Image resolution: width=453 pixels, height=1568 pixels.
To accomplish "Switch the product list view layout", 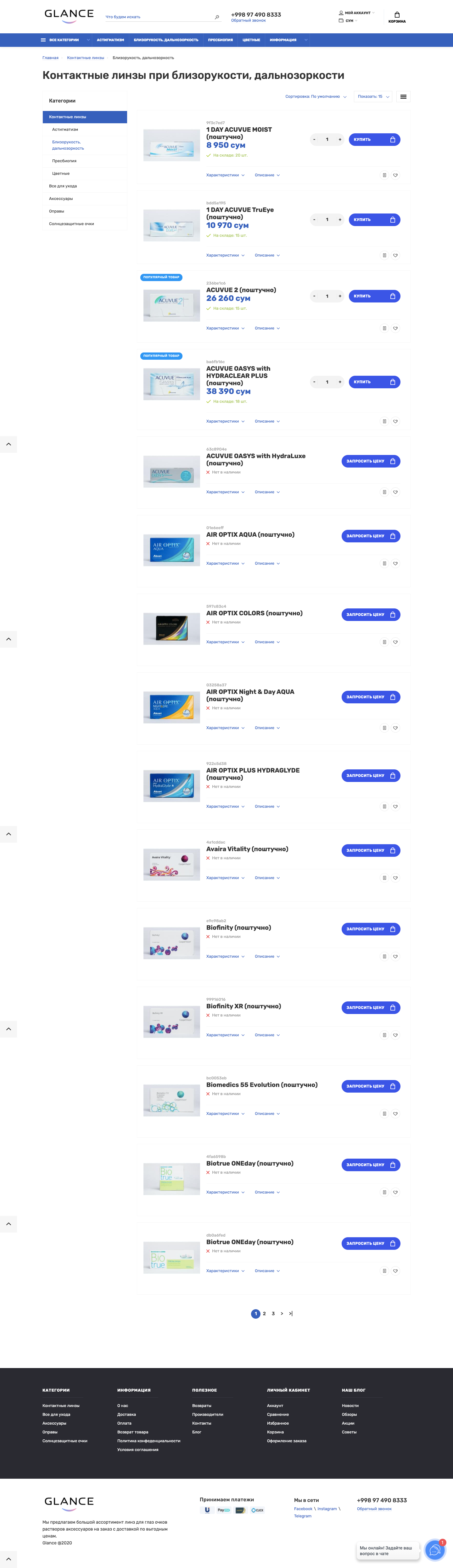I will point(403,97).
